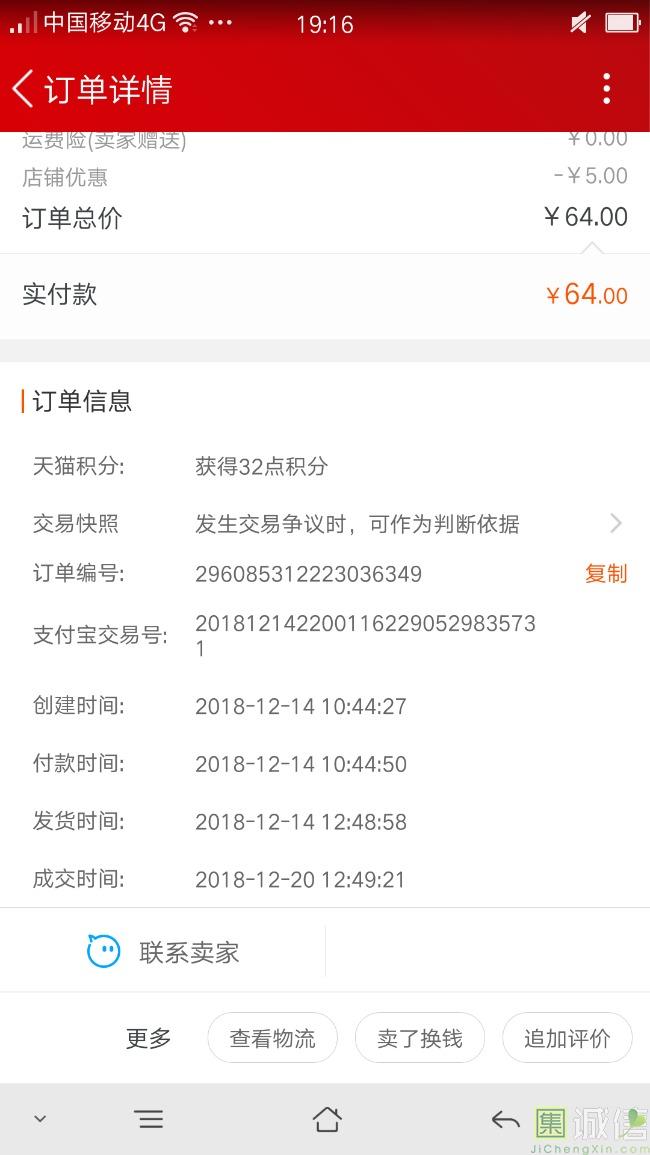Open the system menu button
The image size is (650, 1155).
click(x=150, y=1120)
